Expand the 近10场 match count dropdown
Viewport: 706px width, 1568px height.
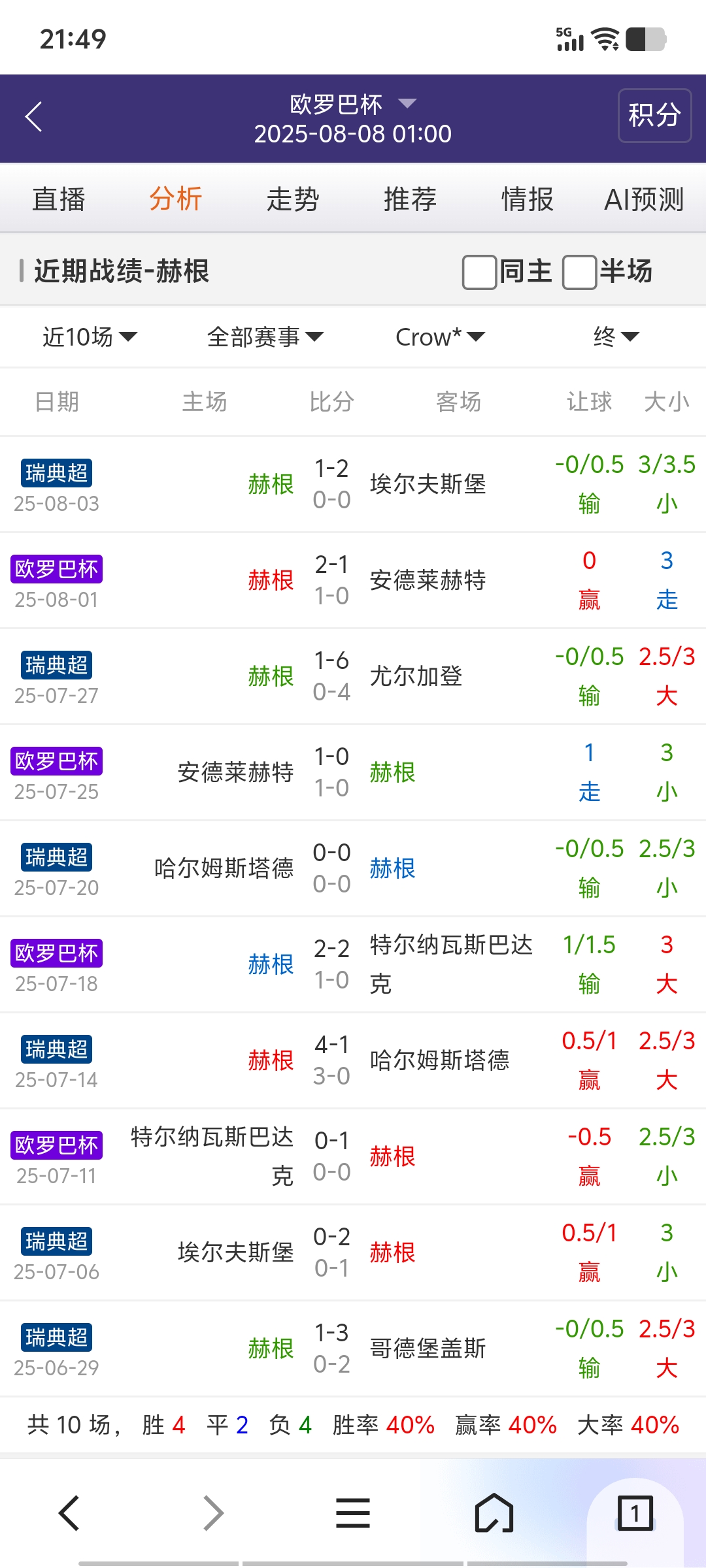[90, 337]
